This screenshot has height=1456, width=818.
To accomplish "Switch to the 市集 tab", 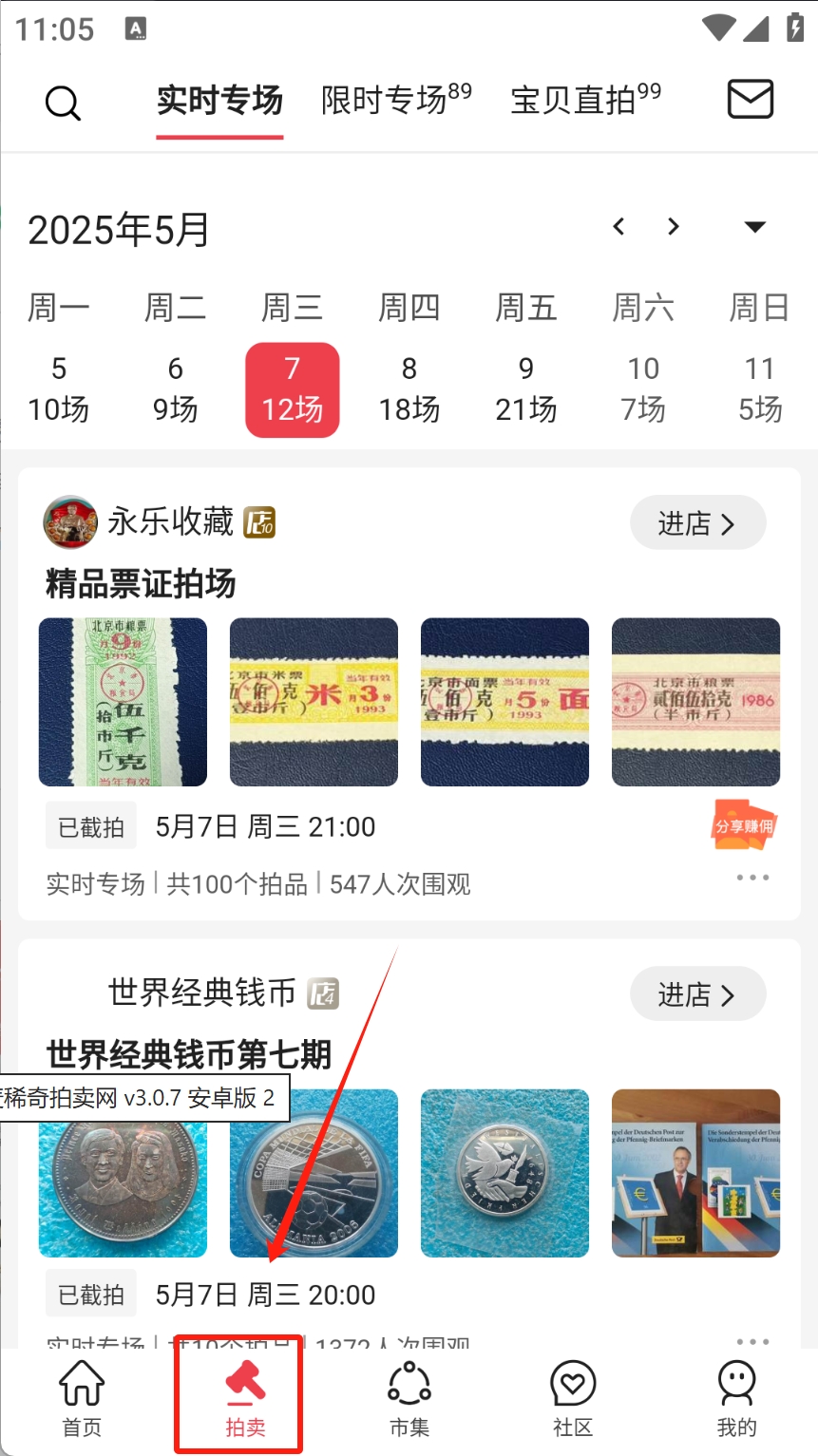I will (409, 1399).
